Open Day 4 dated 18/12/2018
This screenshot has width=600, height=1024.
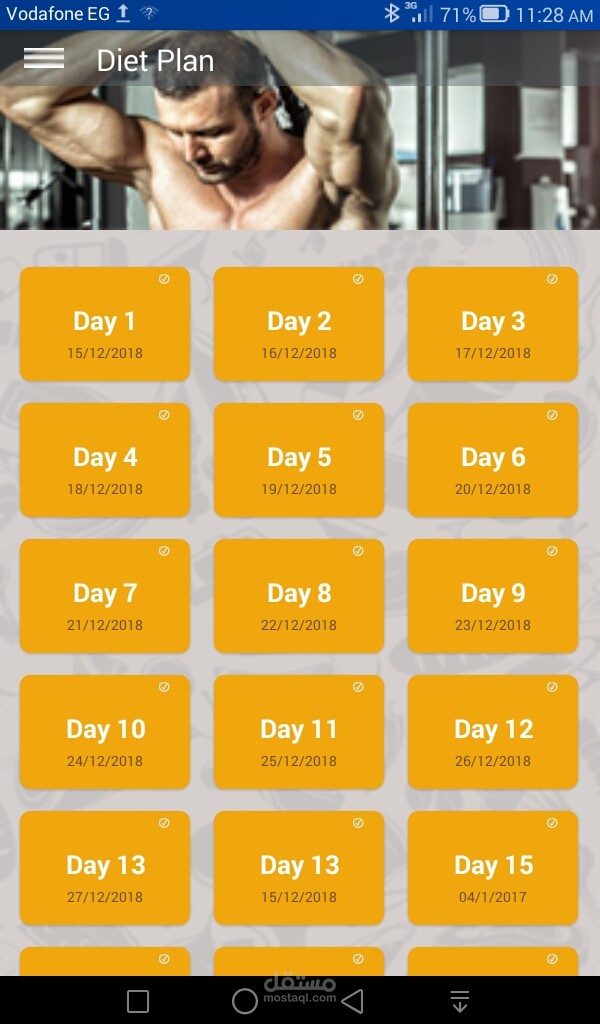[x=105, y=460]
